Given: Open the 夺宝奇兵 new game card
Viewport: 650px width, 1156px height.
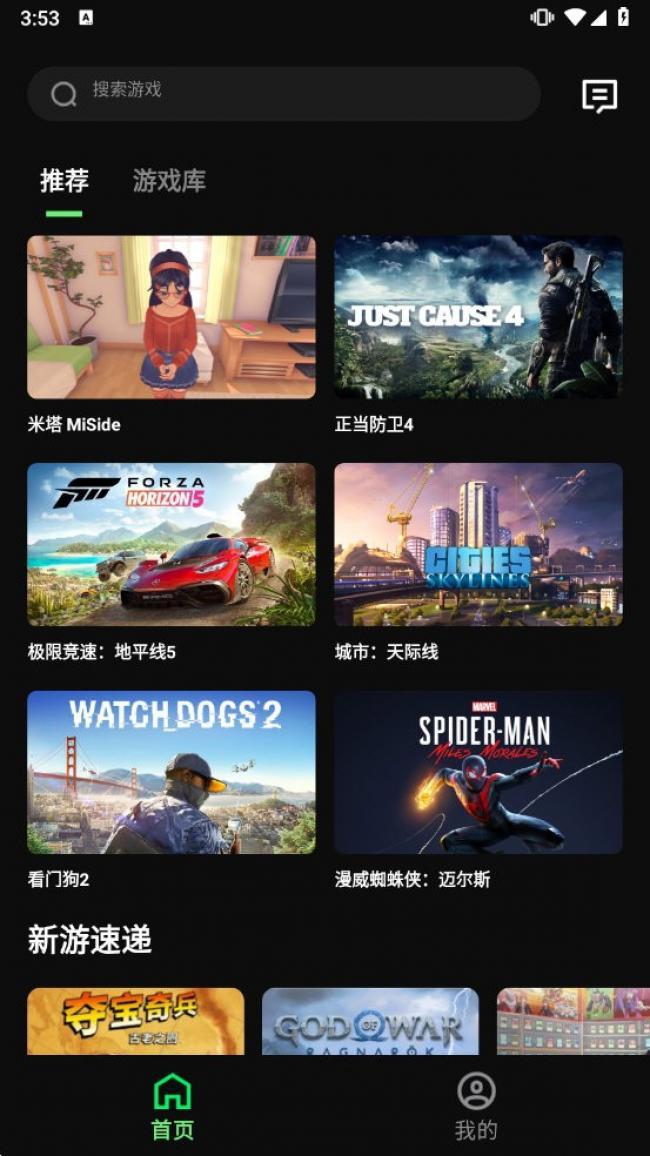Looking at the screenshot, I should tap(135, 1021).
